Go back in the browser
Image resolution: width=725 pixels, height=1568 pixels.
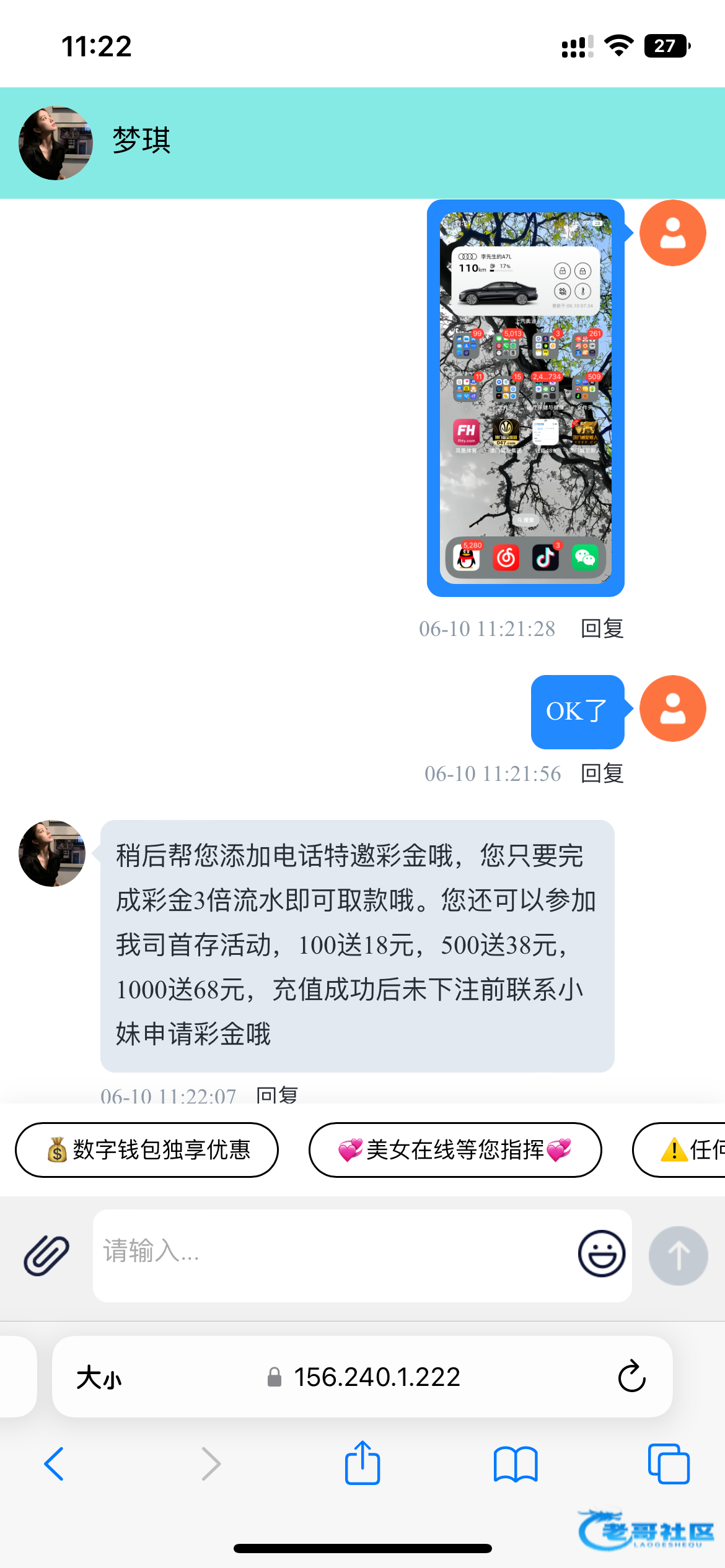55,1464
